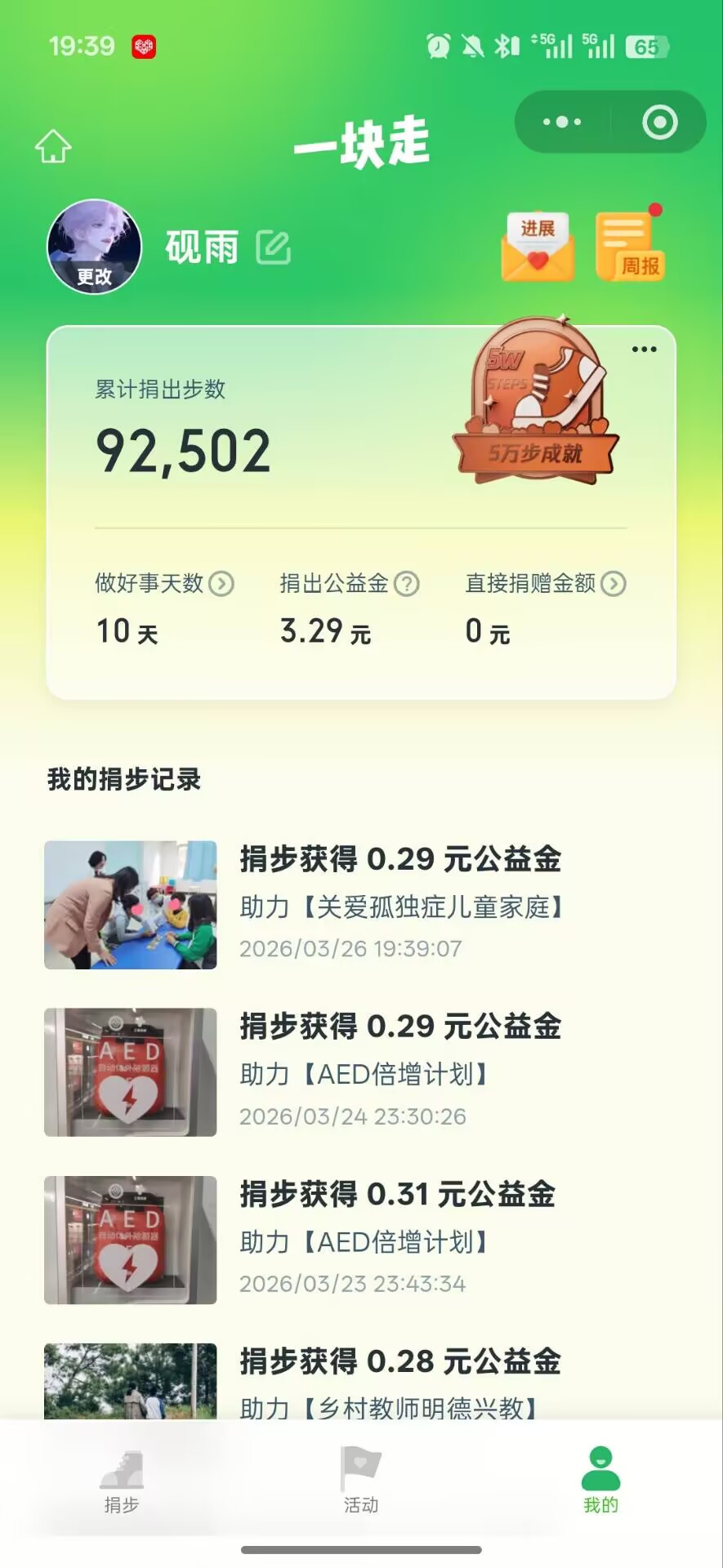Open the 关爱孤独症儿童家庭 donation record
Screen dimensions: 723x1568
click(359, 905)
